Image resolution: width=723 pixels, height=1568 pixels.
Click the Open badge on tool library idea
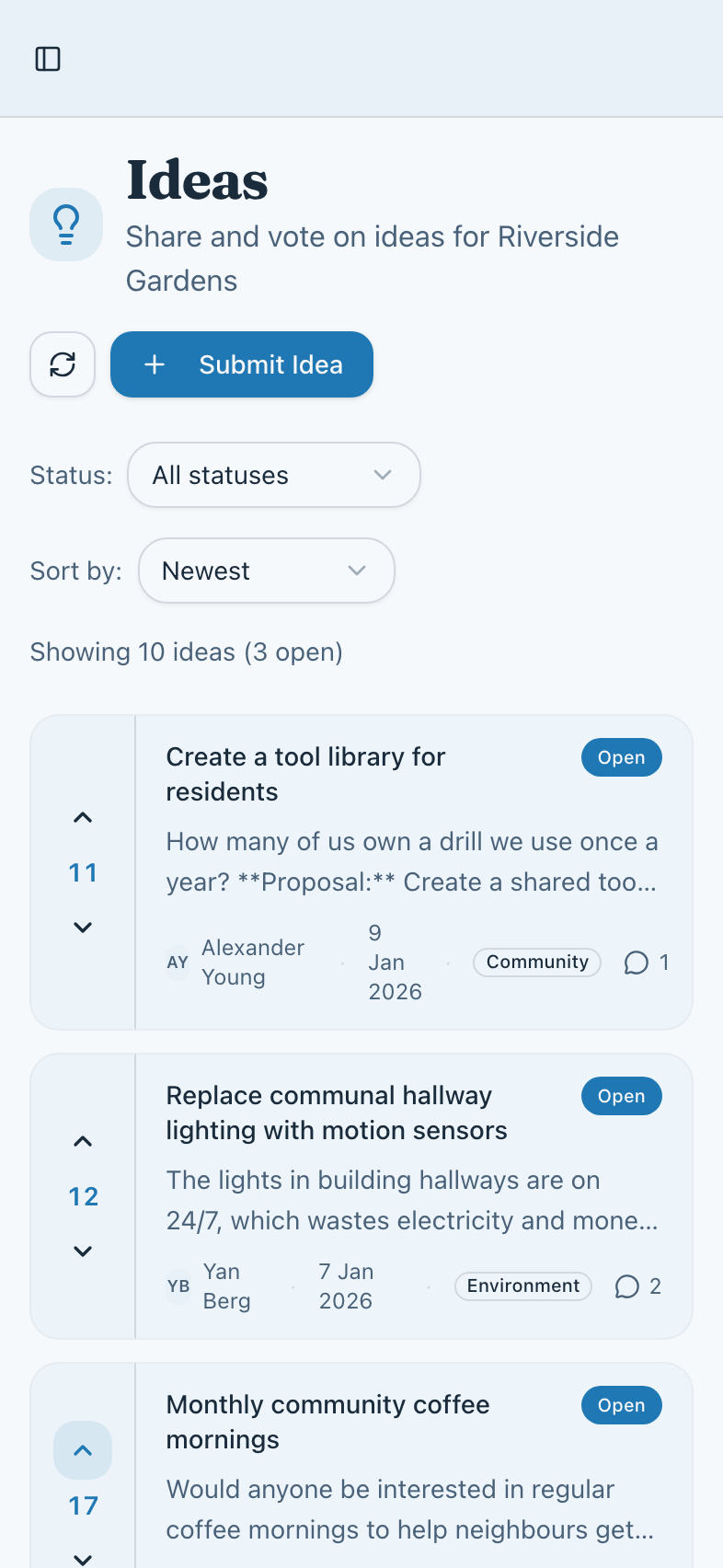pos(621,757)
